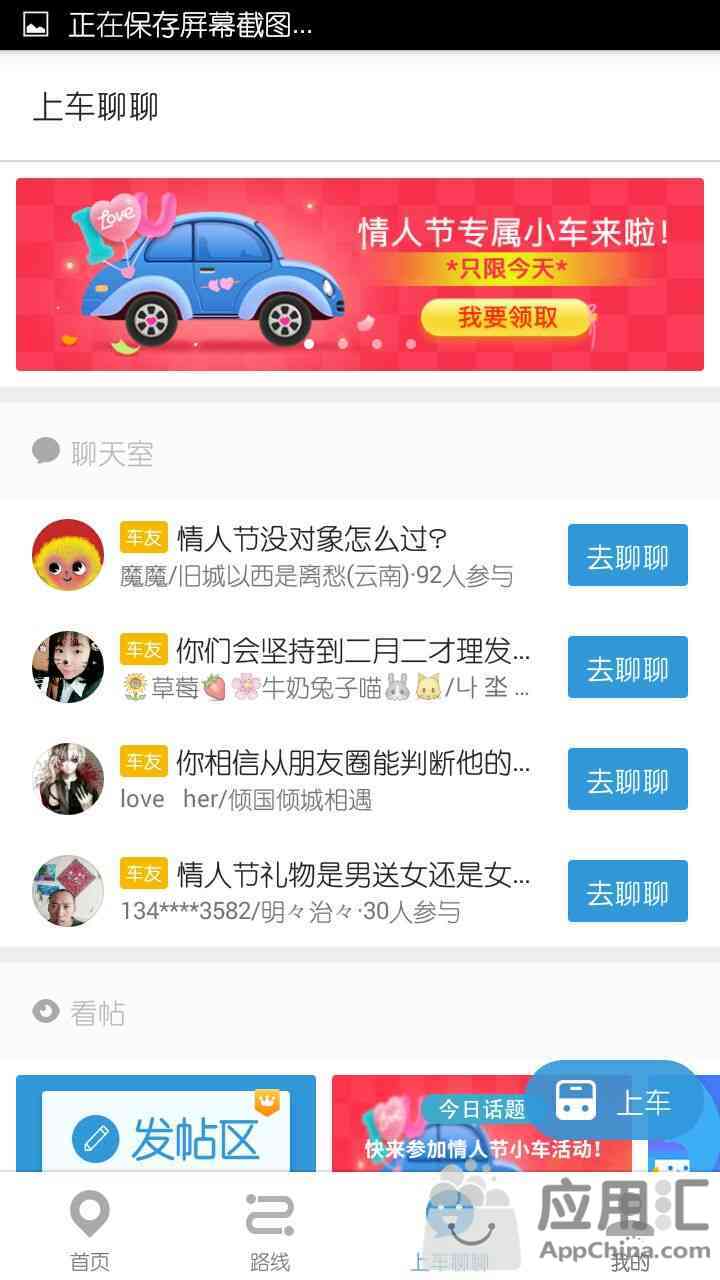The height and width of the screenshot is (1280, 720).
Task: Tap 去聊聊 for 你相信从朋友圈能判断他的
Action: pos(627,779)
